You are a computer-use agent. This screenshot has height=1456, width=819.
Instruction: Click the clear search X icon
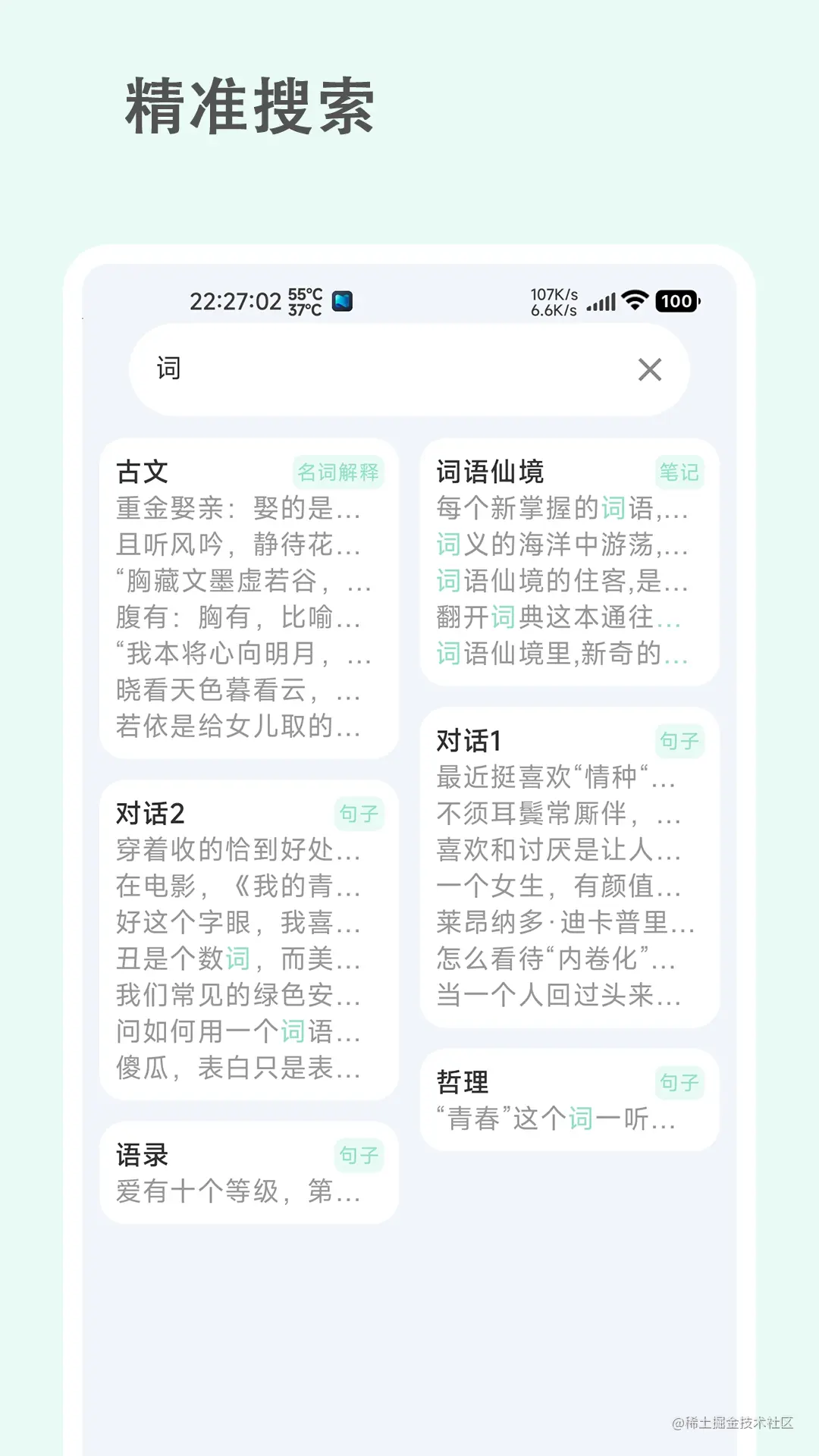[649, 370]
